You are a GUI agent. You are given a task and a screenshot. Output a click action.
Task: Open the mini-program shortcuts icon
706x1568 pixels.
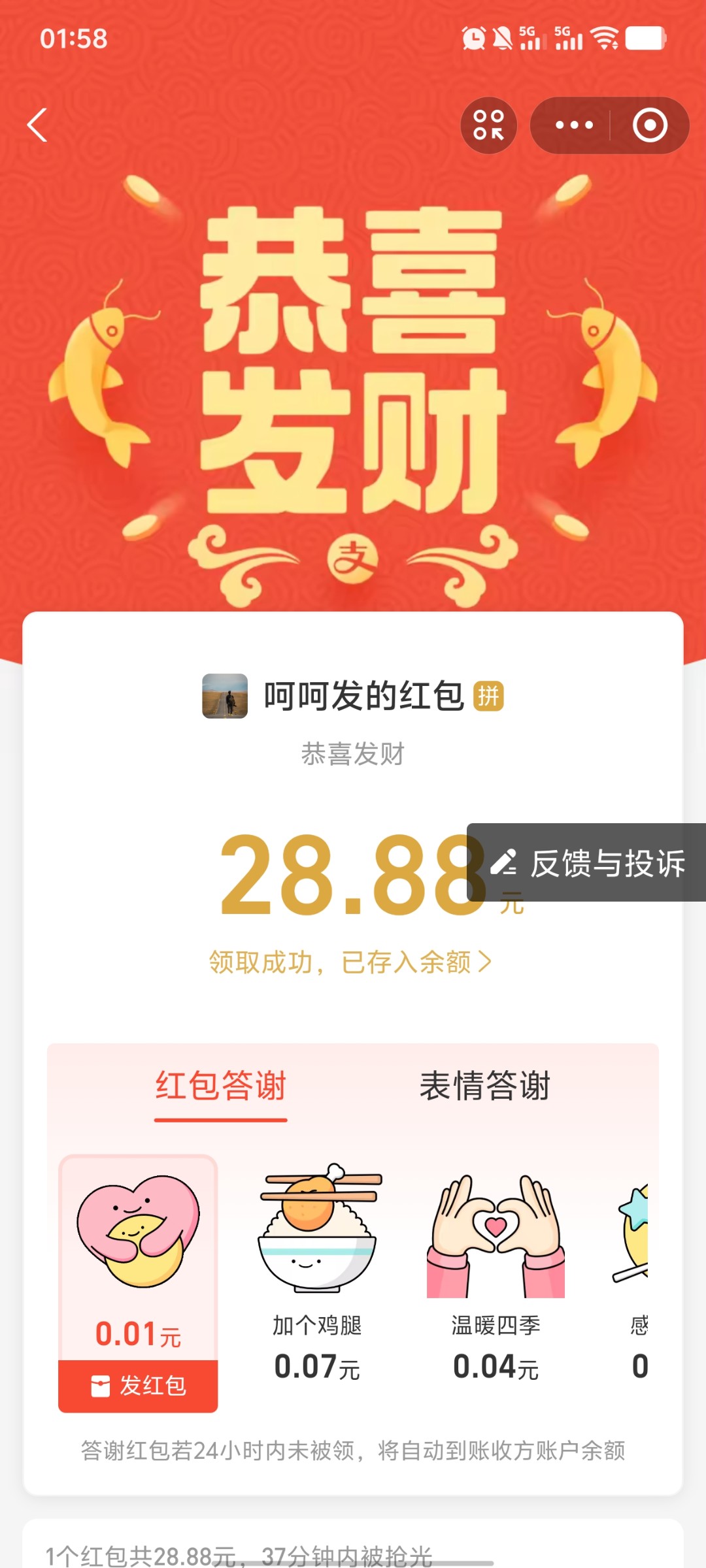point(489,125)
